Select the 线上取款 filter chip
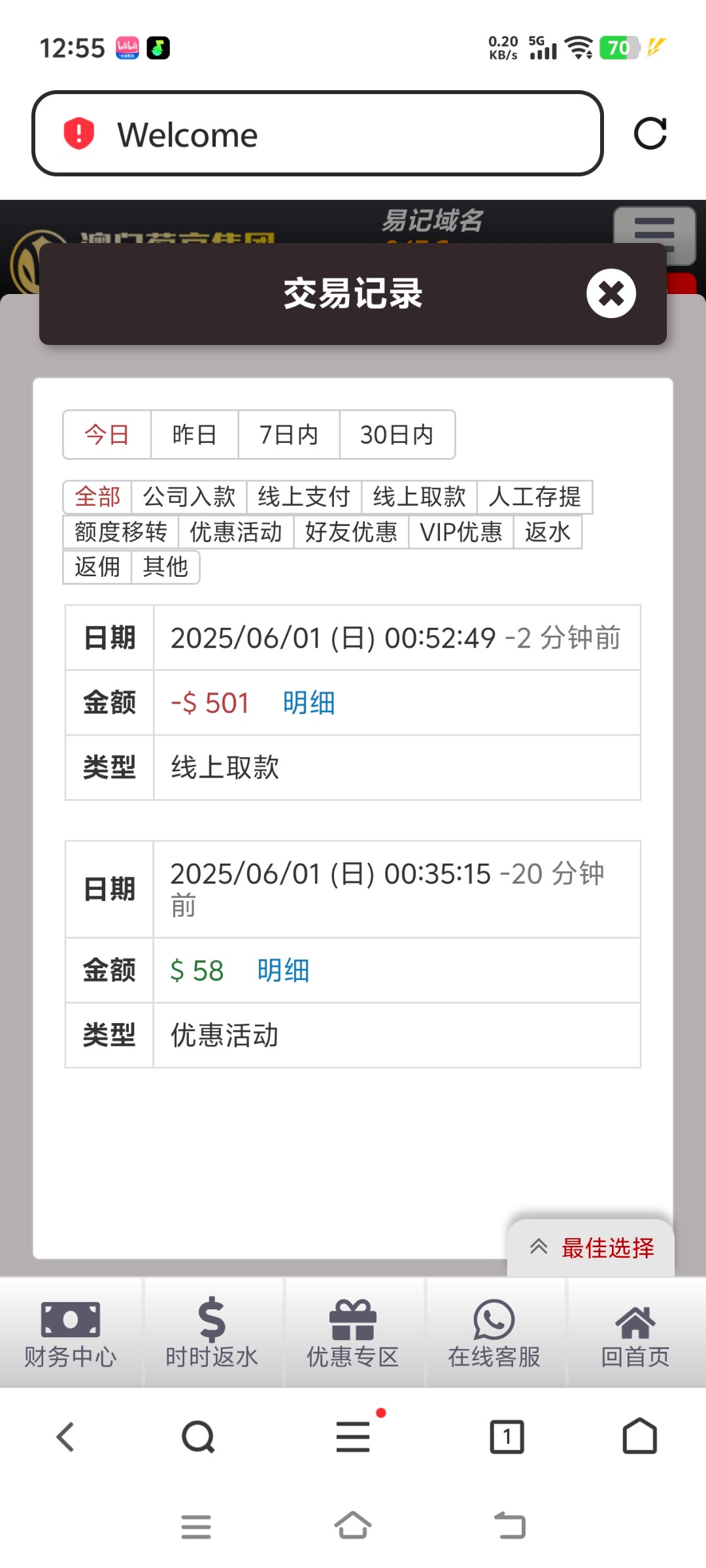 click(419, 497)
